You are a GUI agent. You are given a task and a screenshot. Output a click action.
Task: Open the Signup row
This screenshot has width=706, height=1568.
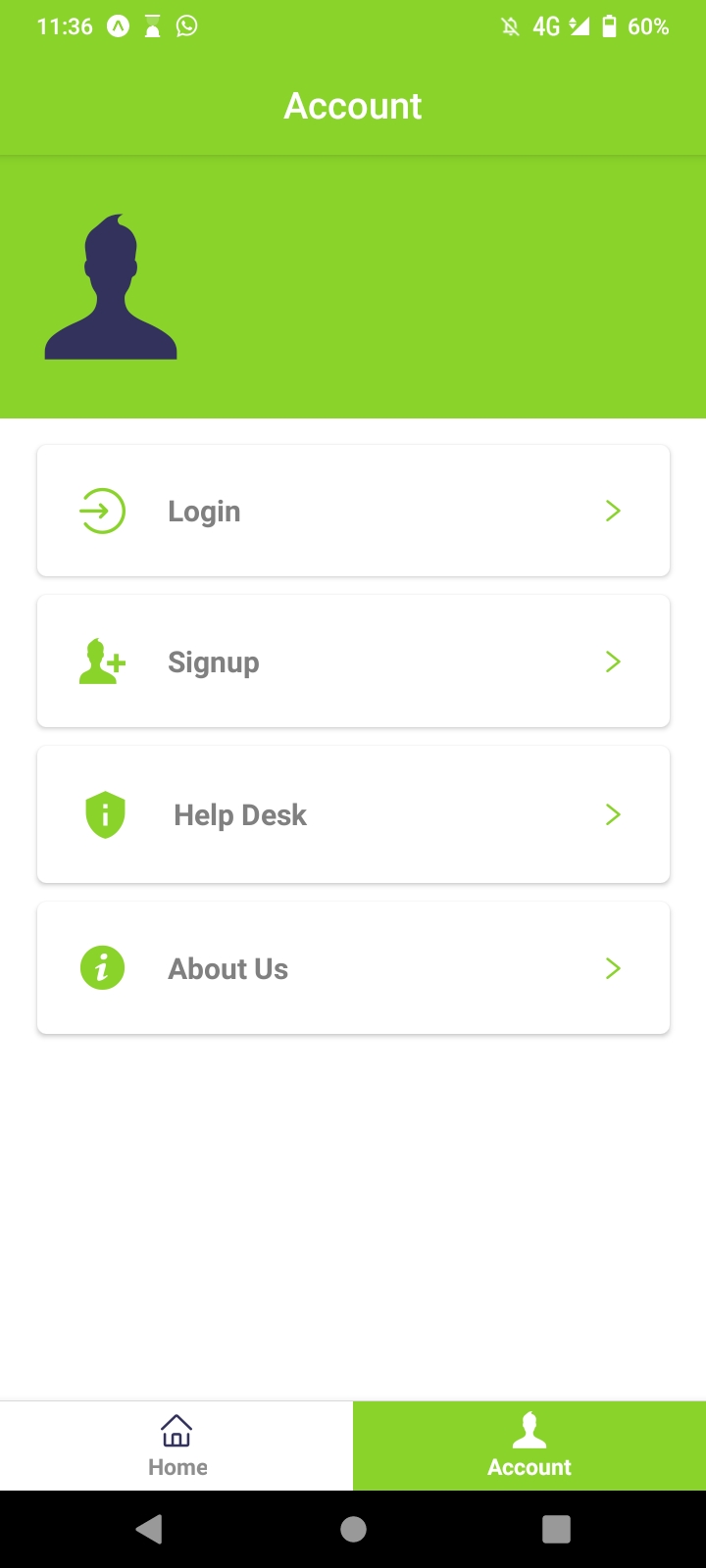pos(353,661)
